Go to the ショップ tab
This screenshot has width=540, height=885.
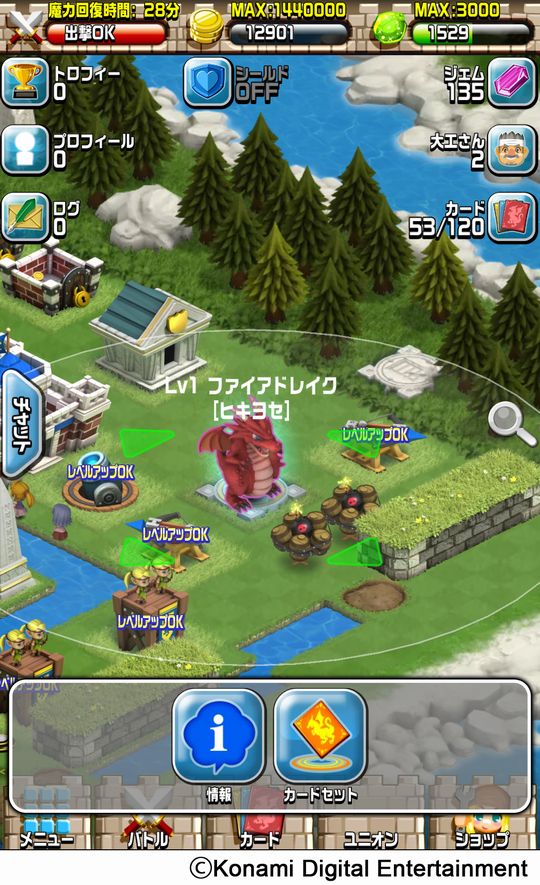coord(481,834)
